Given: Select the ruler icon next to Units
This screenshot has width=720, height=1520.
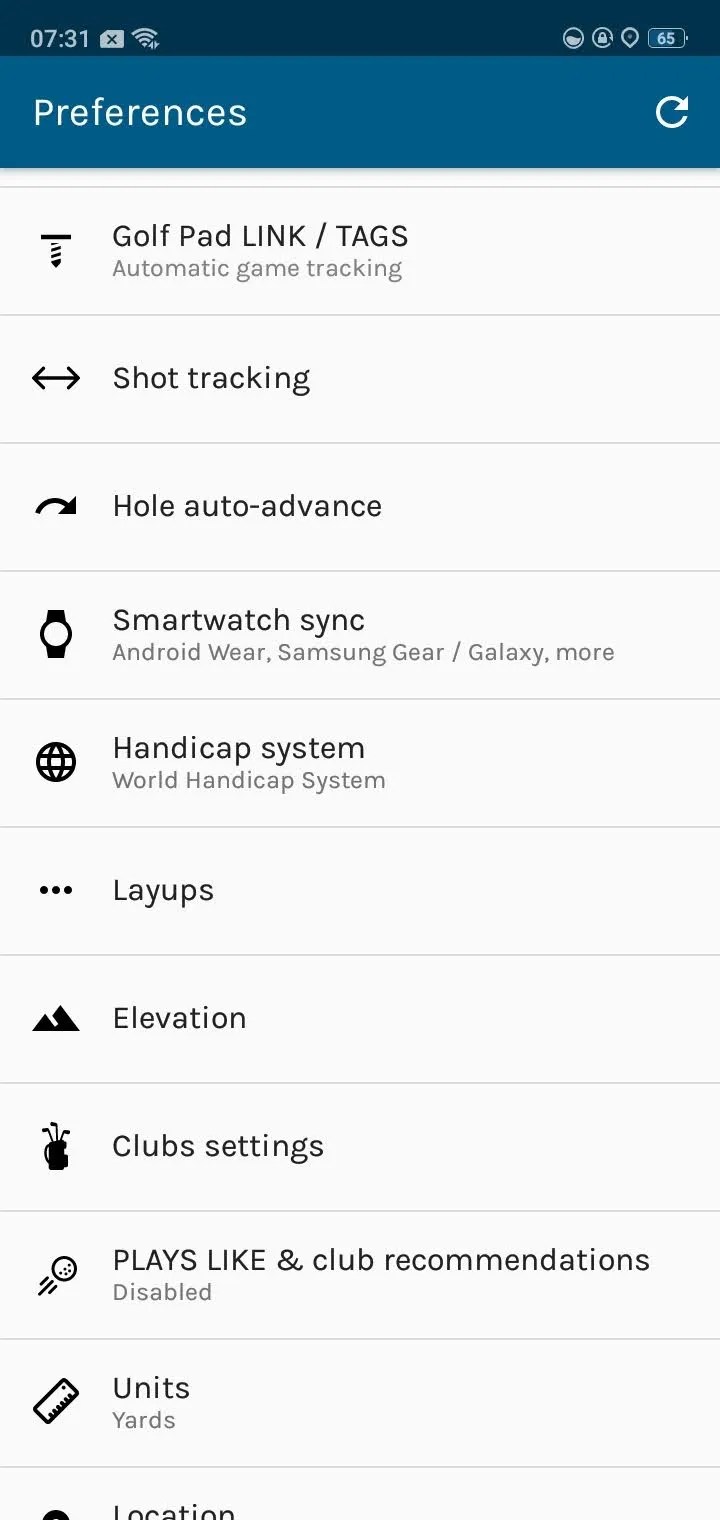Looking at the screenshot, I should point(56,1400).
